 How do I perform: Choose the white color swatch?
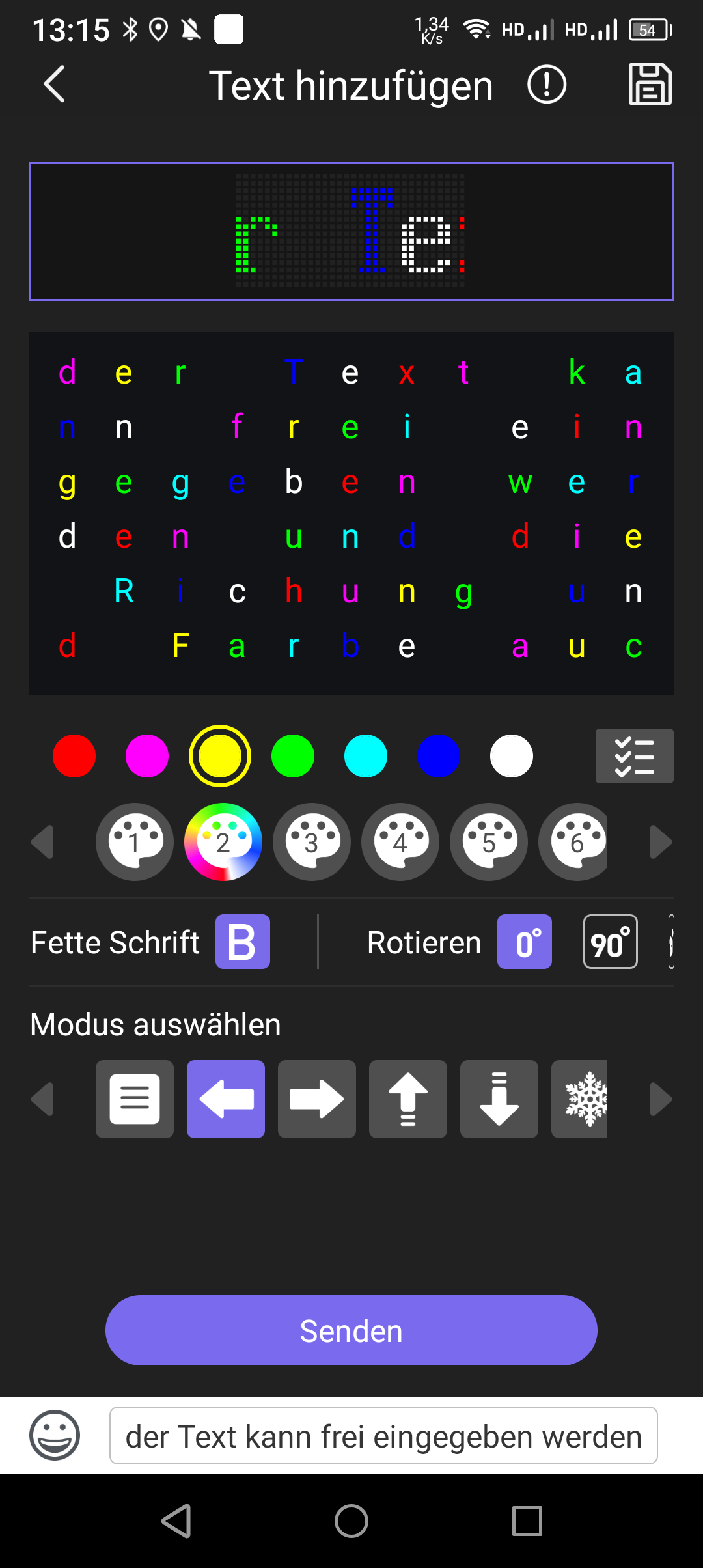pyautogui.click(x=512, y=756)
